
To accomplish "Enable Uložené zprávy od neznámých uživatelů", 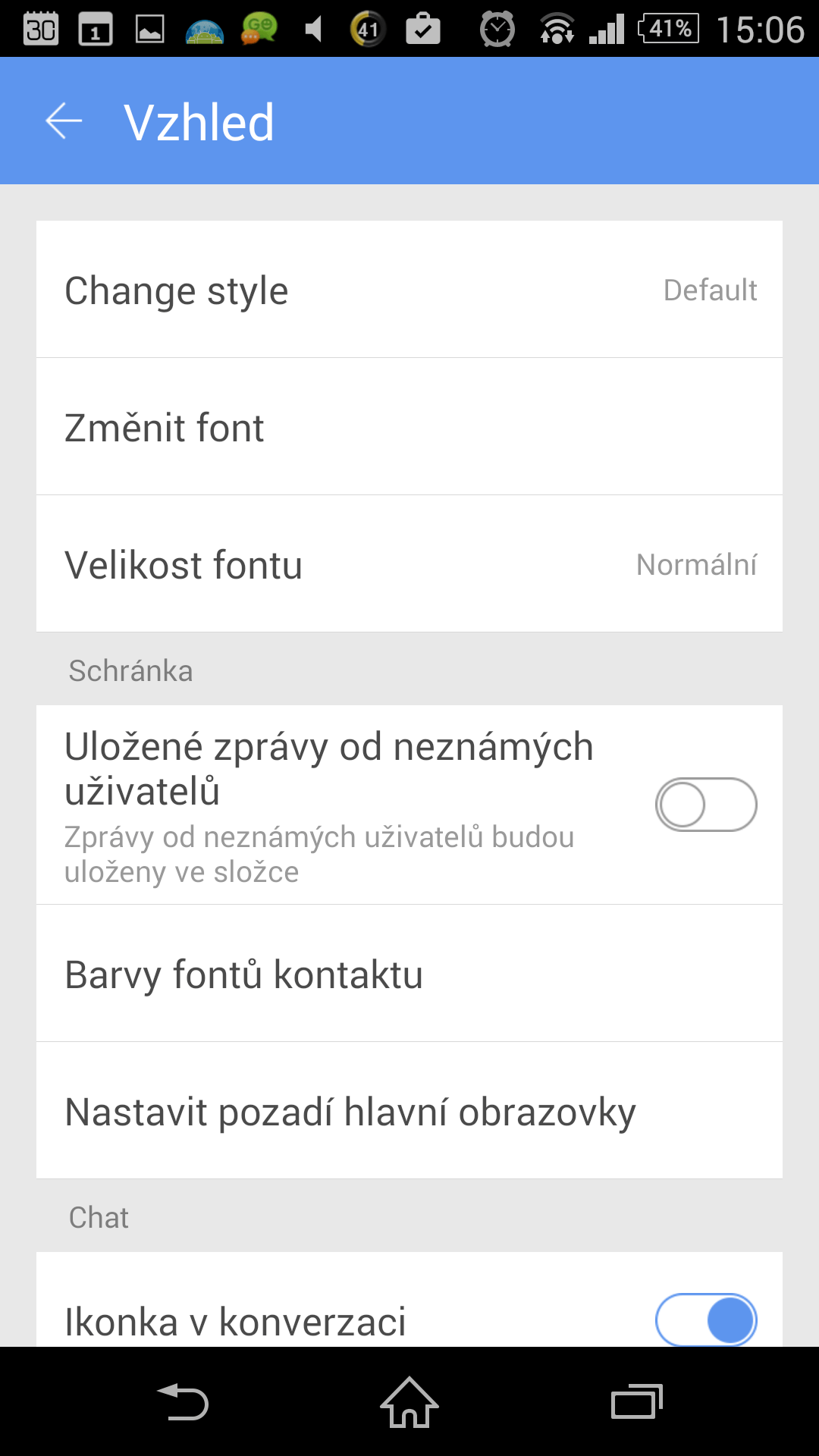I will point(706,805).
